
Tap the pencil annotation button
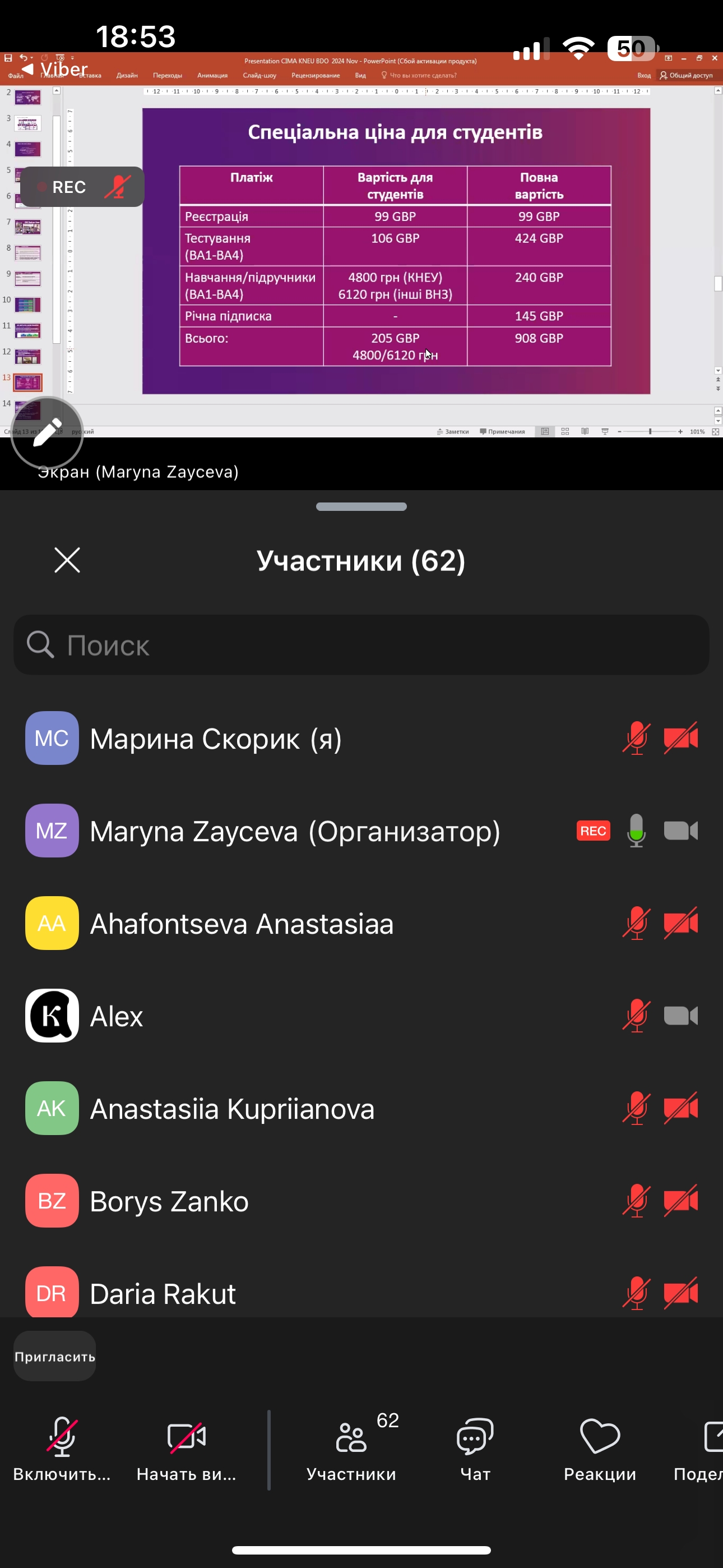click(47, 433)
